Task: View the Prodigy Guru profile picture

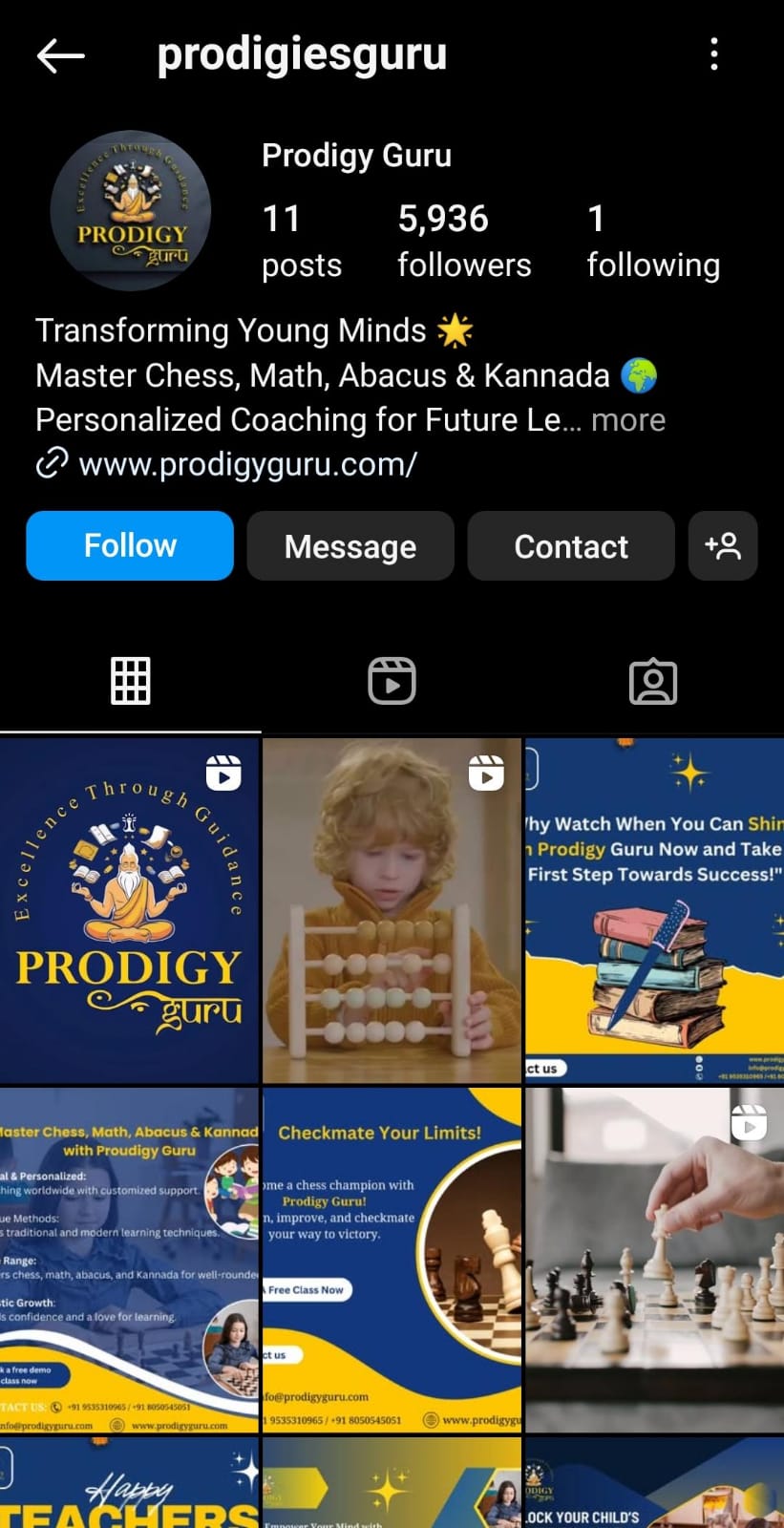Action: pos(131,210)
